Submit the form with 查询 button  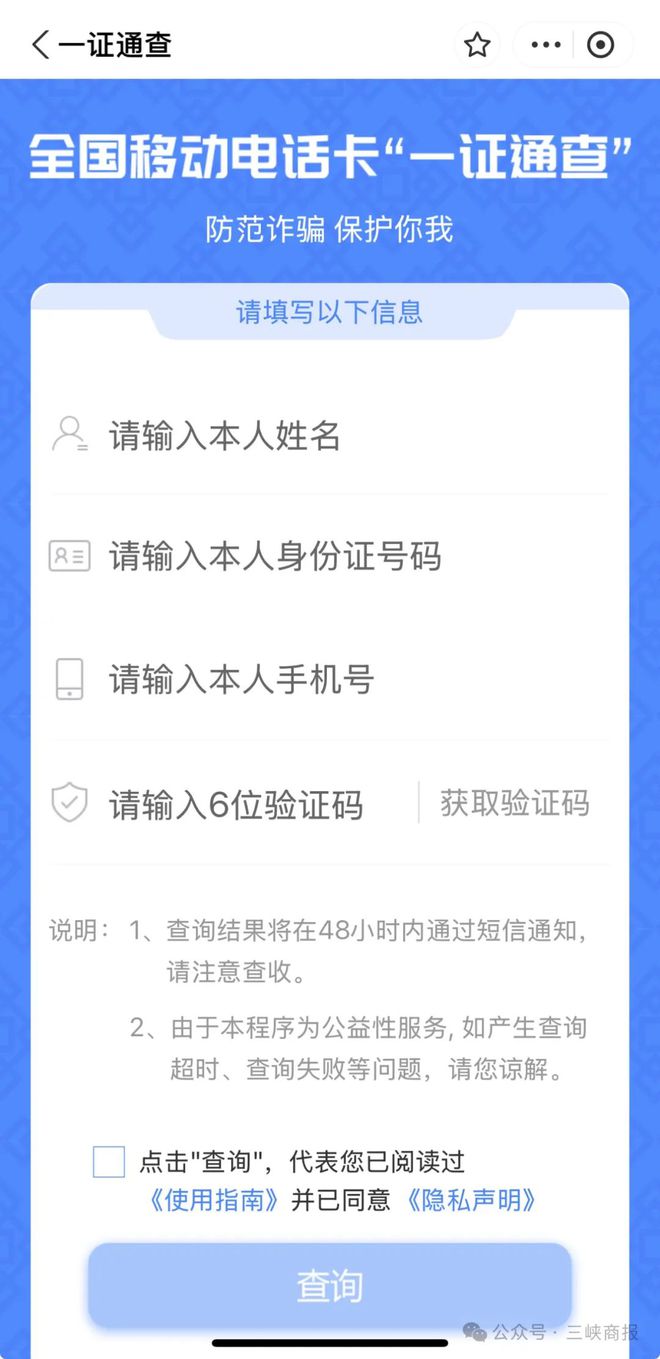point(329,1286)
